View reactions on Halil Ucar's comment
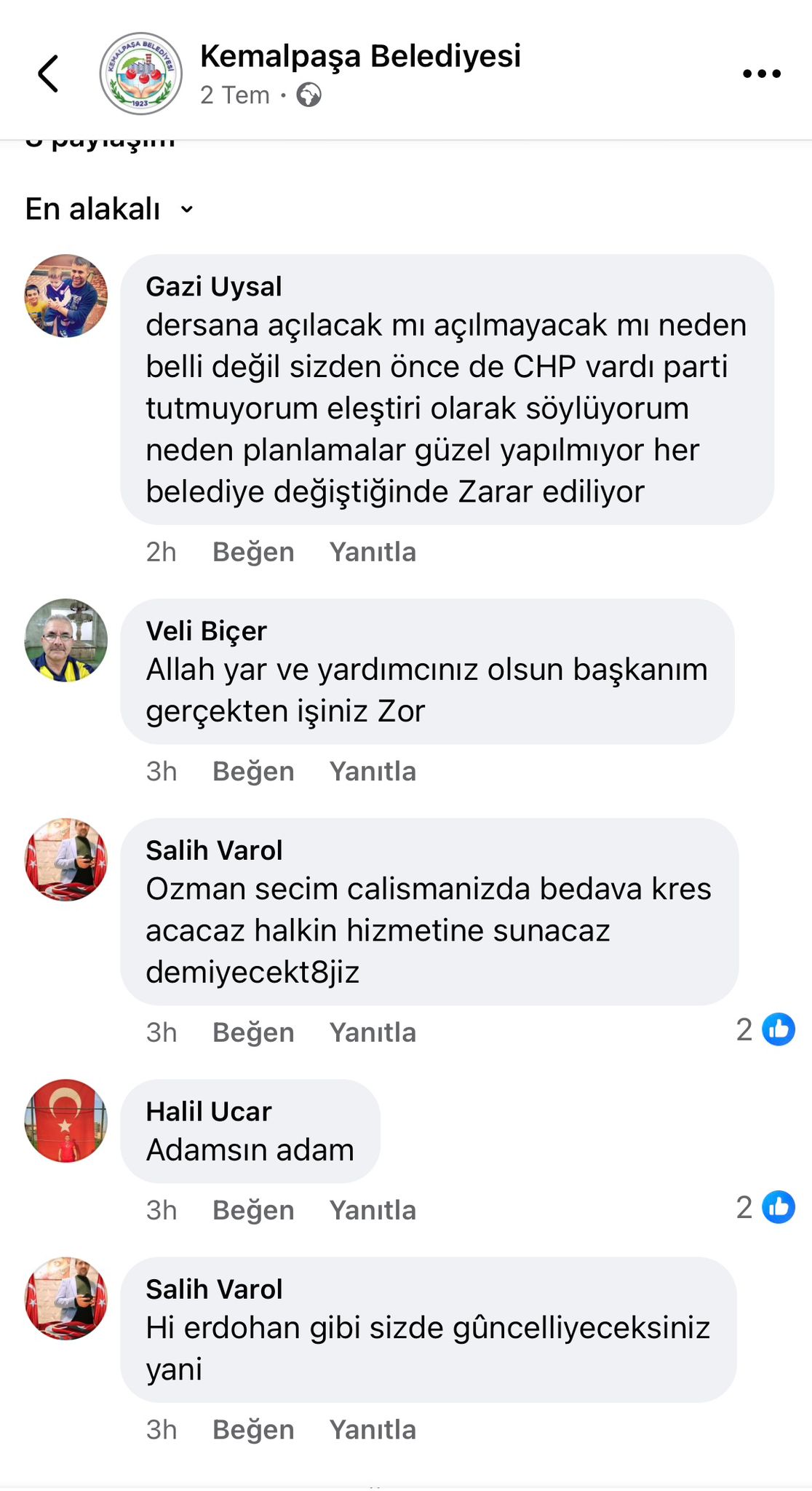 point(765,1207)
